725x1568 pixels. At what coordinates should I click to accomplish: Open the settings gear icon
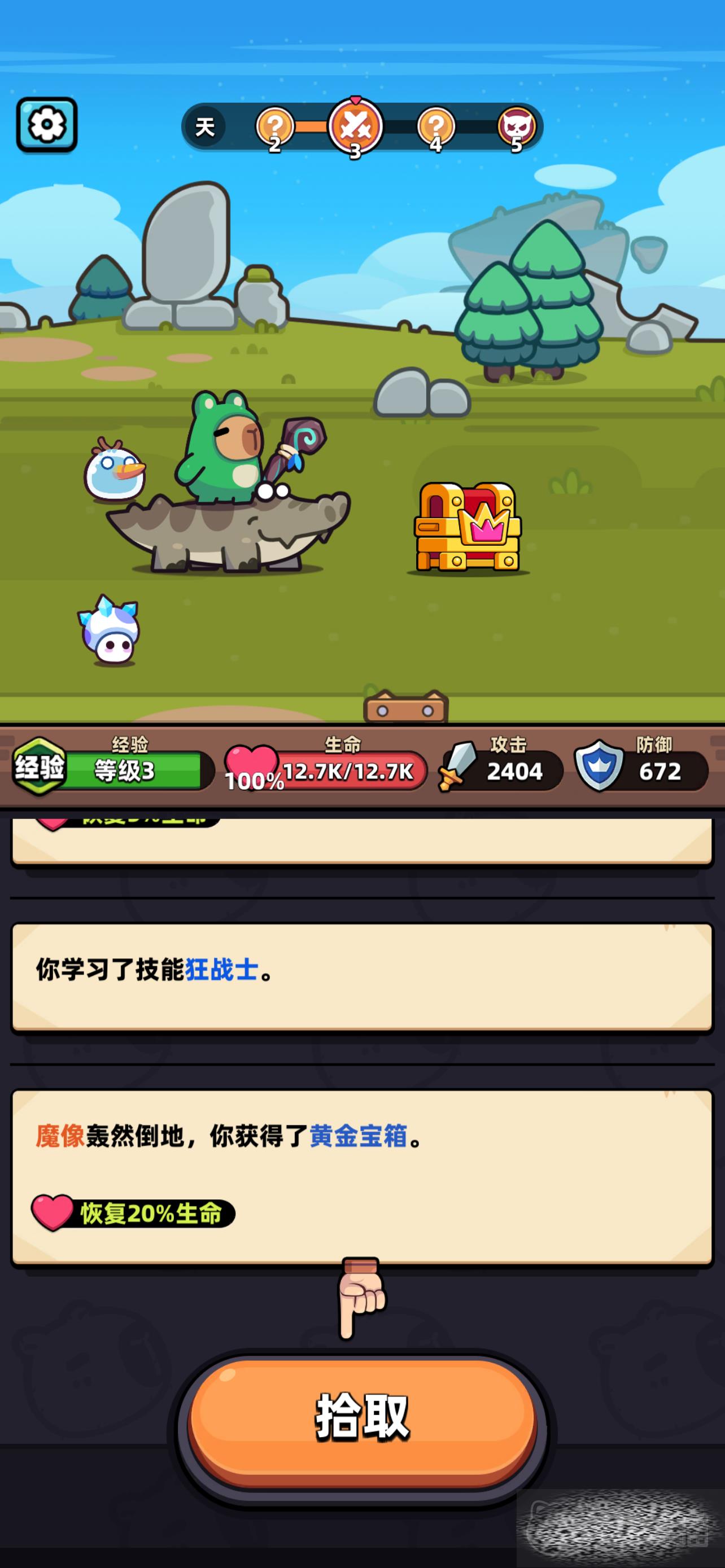tap(46, 124)
